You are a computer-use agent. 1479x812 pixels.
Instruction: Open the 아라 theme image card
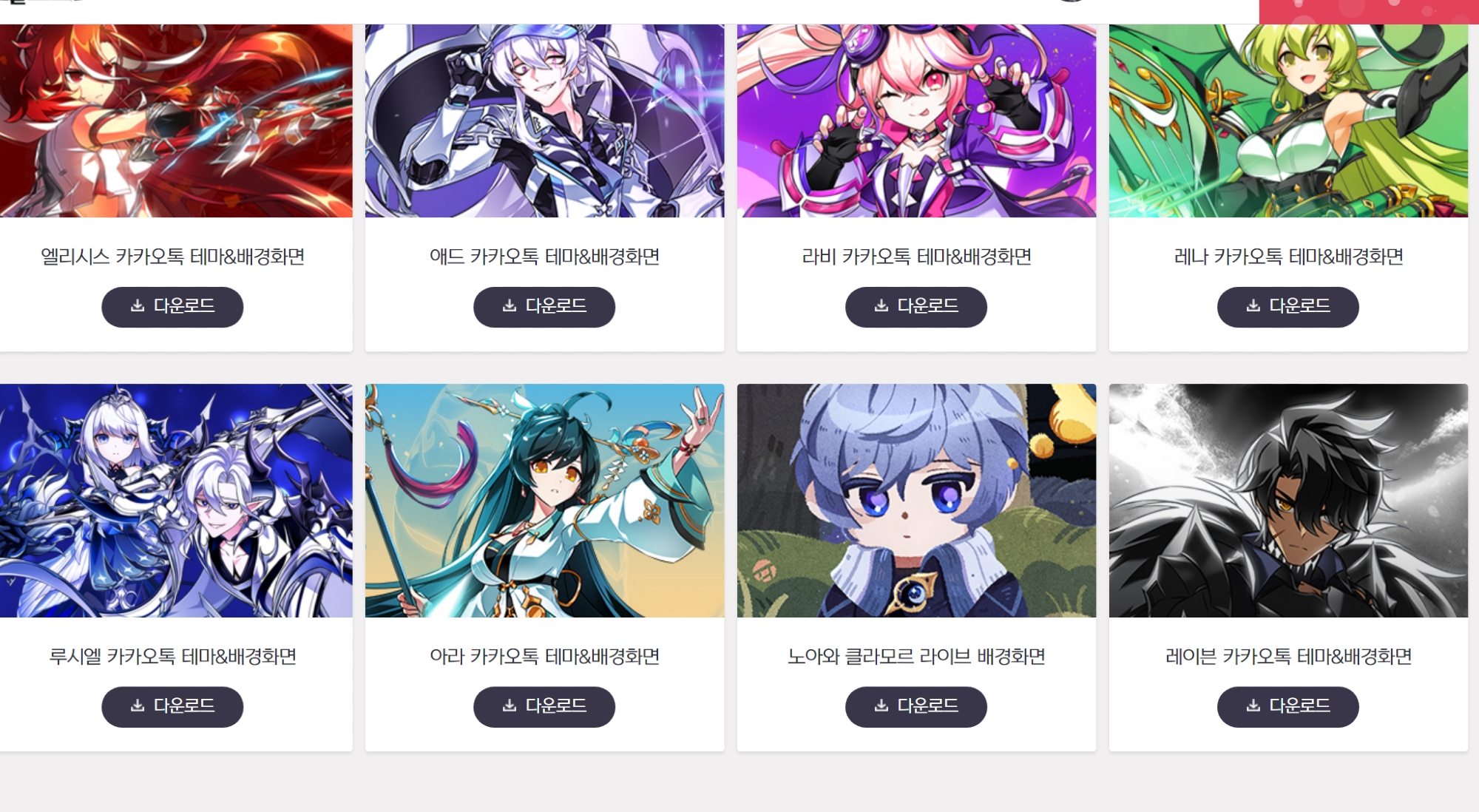pyautogui.click(x=544, y=500)
